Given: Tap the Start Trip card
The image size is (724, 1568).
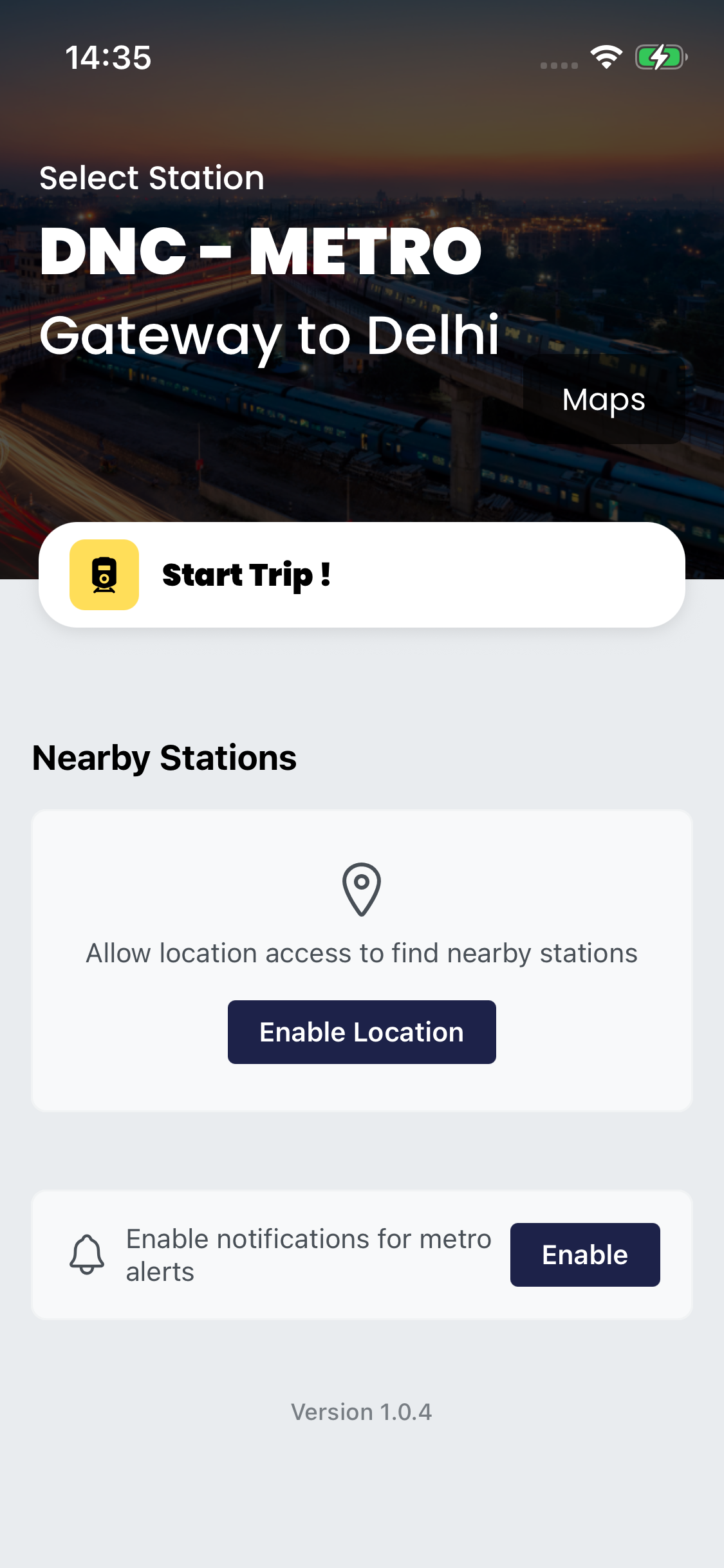Looking at the screenshot, I should 362,575.
